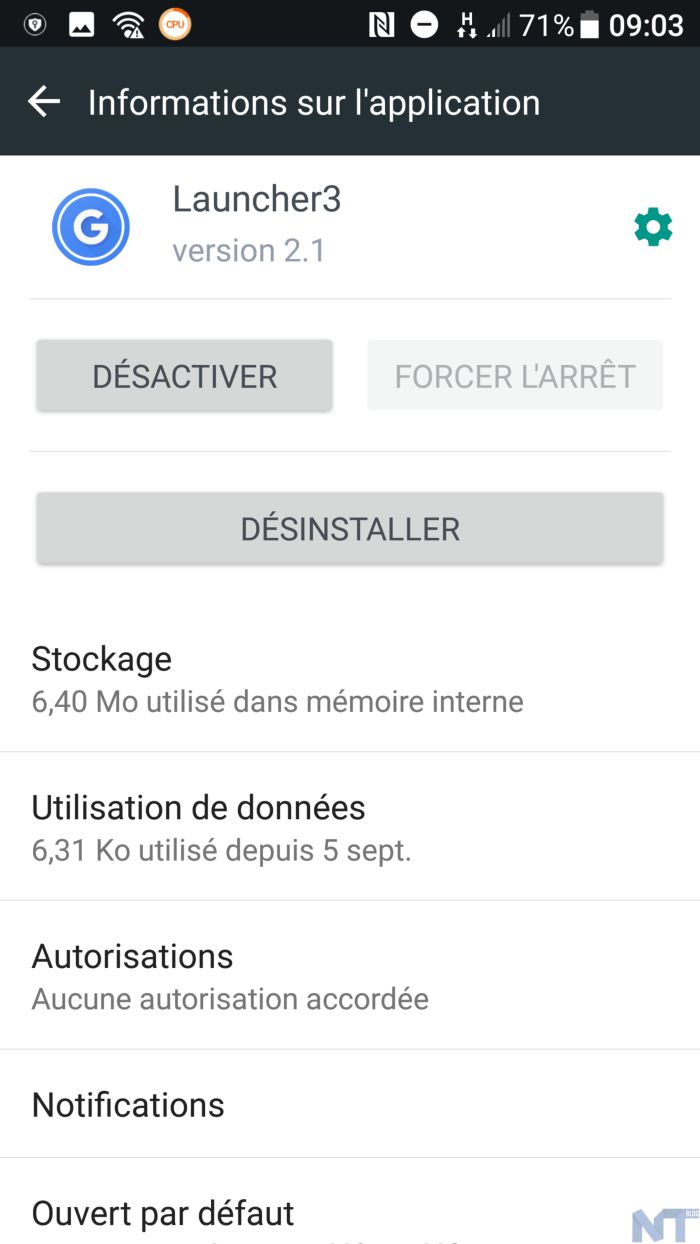Uninstall the app with DÉSINSTALLER
The width and height of the screenshot is (700, 1244).
(x=350, y=528)
